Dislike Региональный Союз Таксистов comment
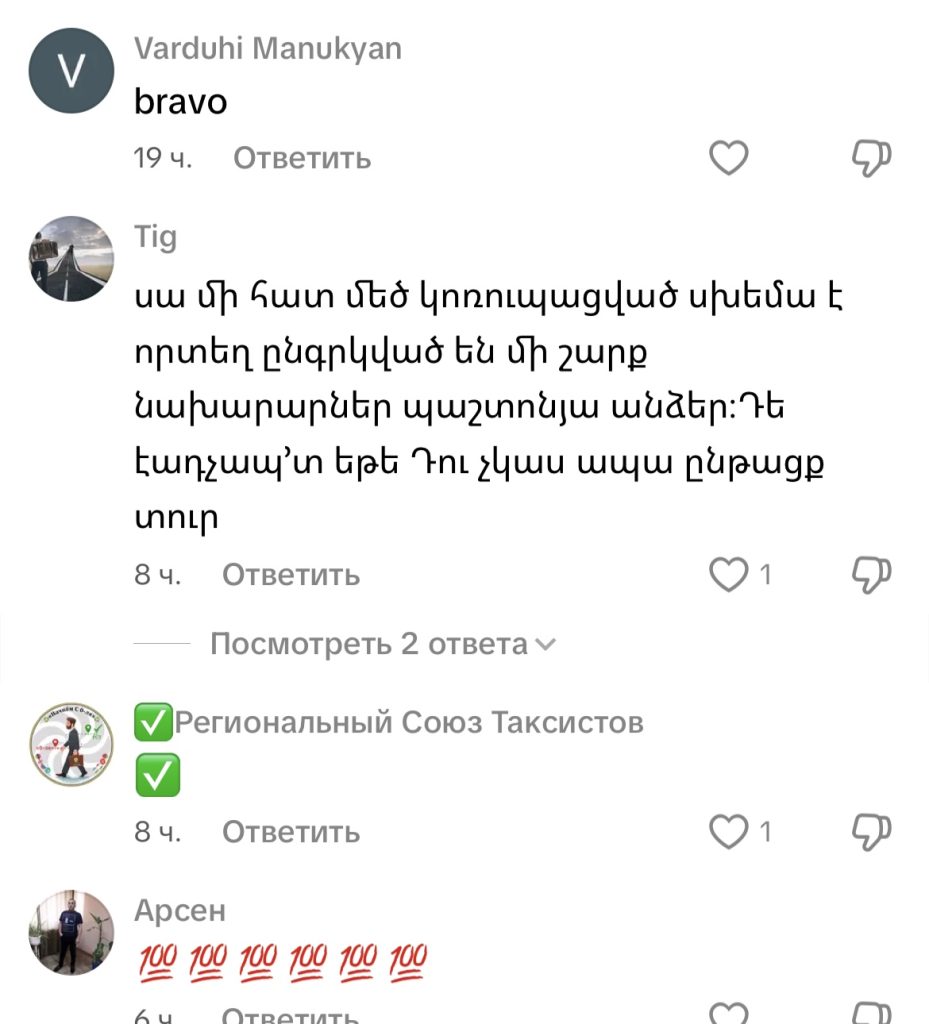 pos(870,831)
